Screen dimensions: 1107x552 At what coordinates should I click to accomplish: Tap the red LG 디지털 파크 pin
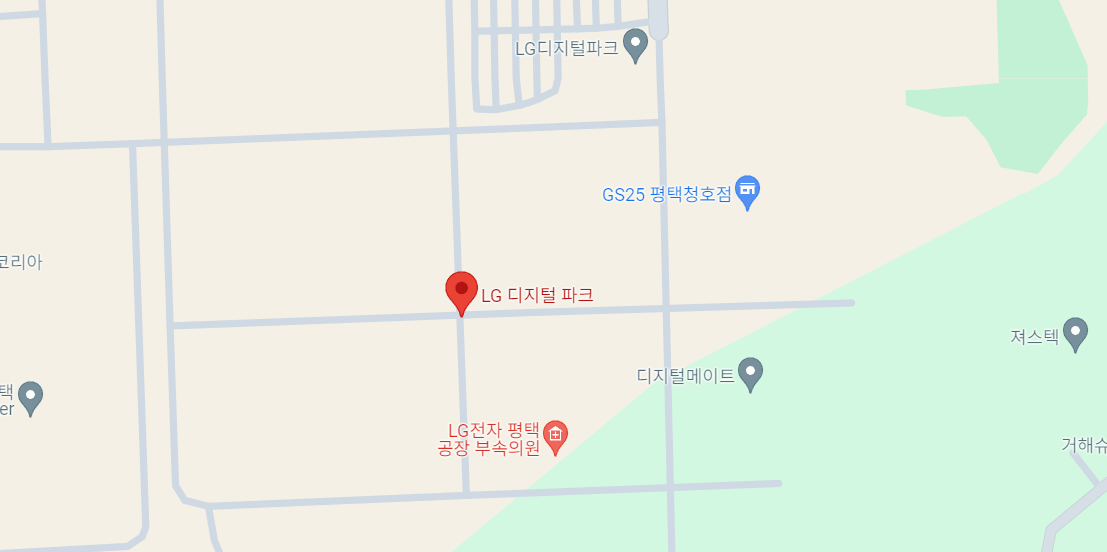tap(461, 290)
